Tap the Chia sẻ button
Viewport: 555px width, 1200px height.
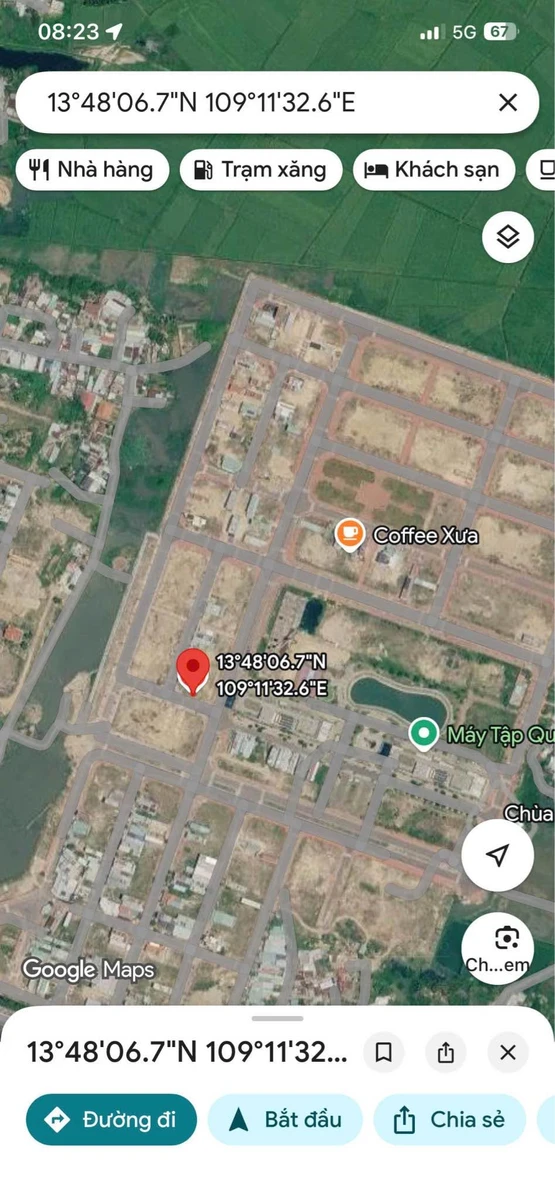(450, 1120)
